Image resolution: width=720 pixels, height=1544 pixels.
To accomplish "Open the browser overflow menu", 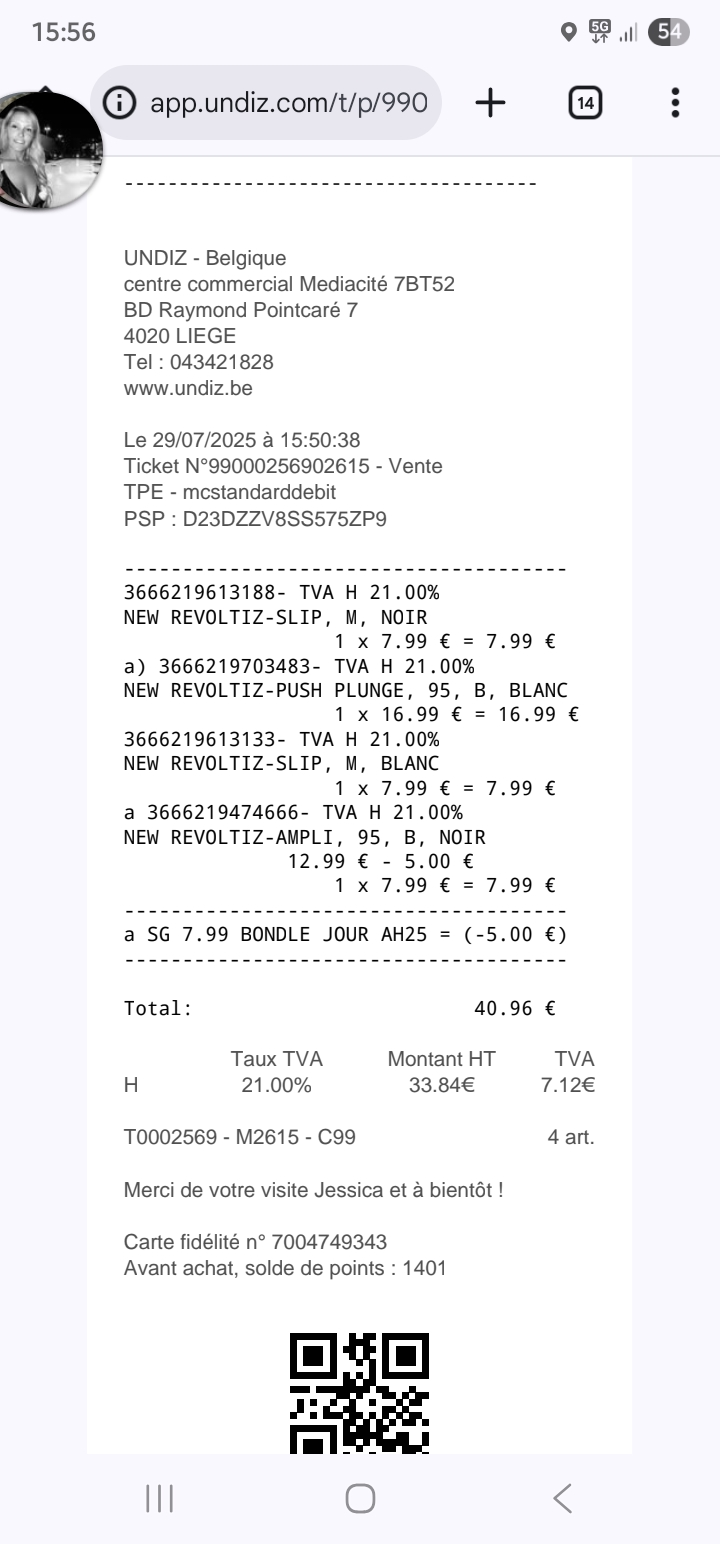I will tap(676, 103).
